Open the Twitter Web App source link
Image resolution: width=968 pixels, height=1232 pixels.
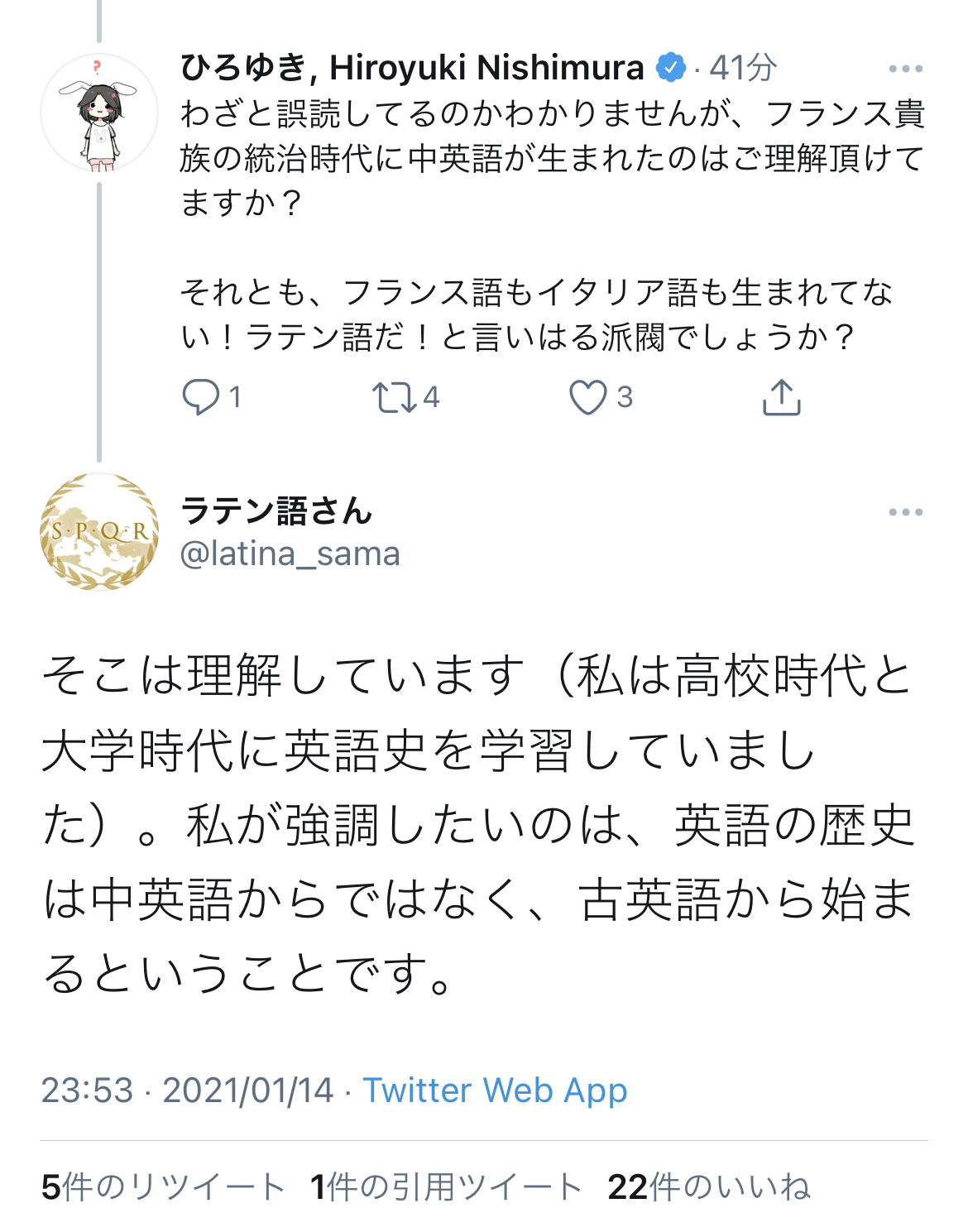[495, 1090]
